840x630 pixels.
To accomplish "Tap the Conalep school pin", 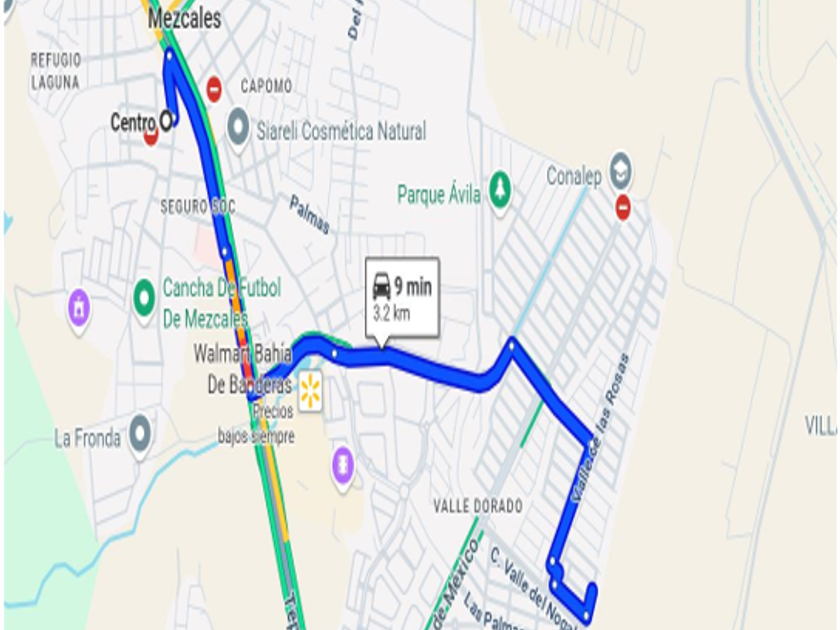I will point(620,171).
